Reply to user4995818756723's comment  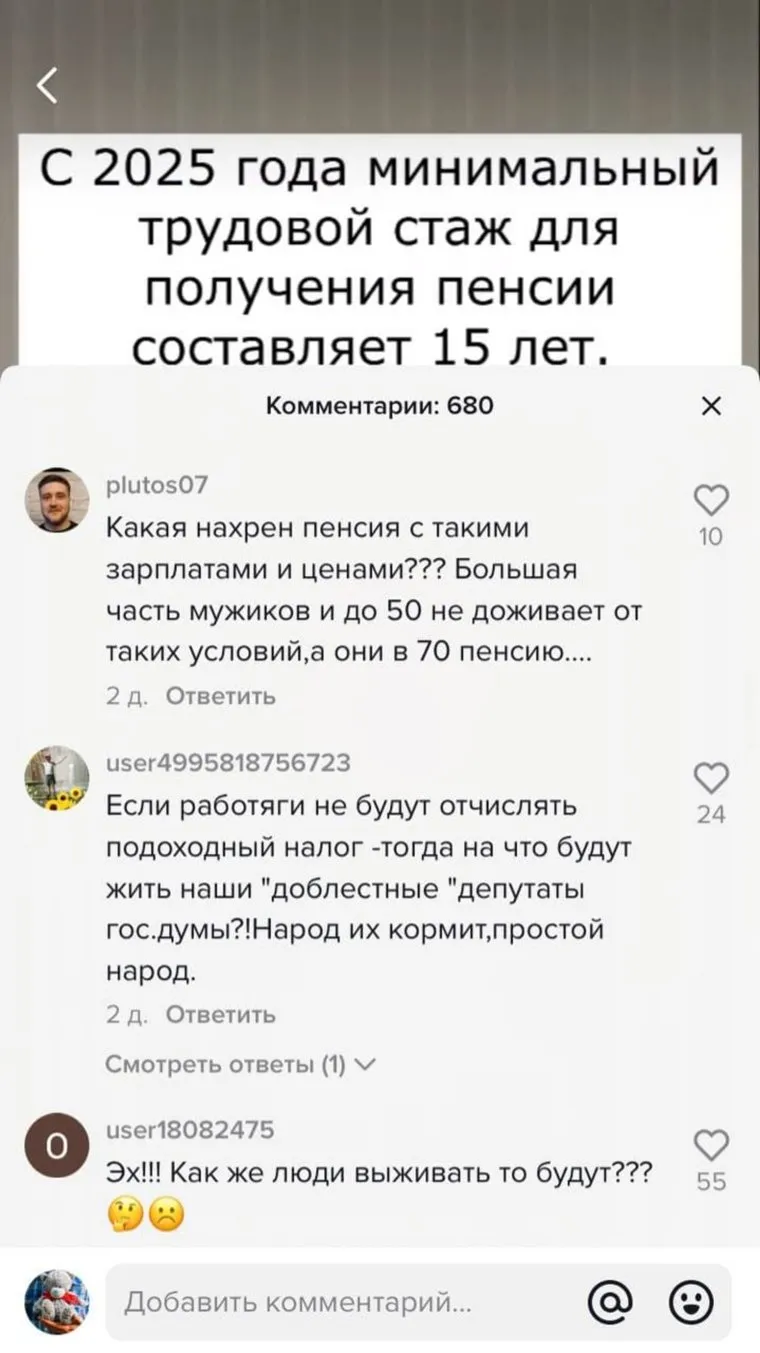click(220, 1015)
